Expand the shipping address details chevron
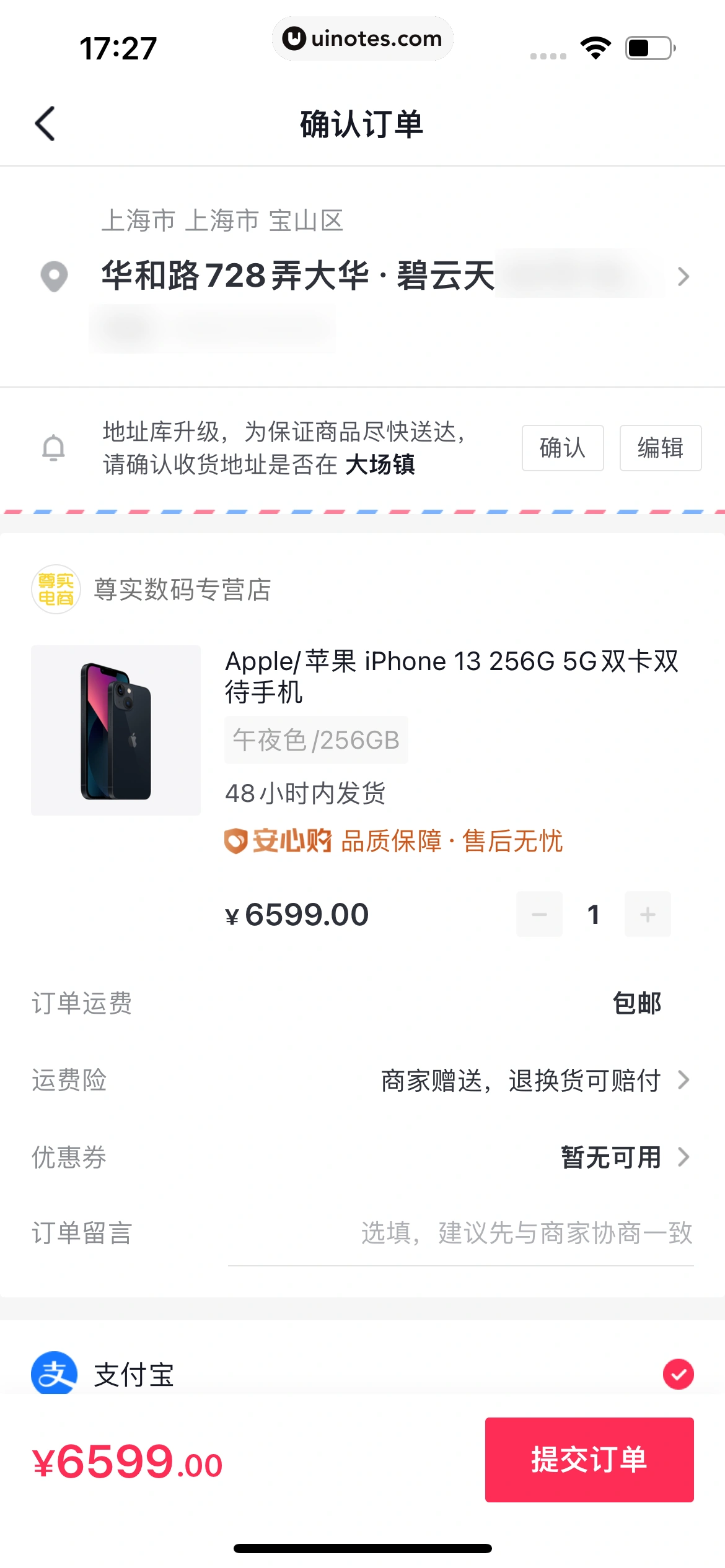 pos(683,277)
